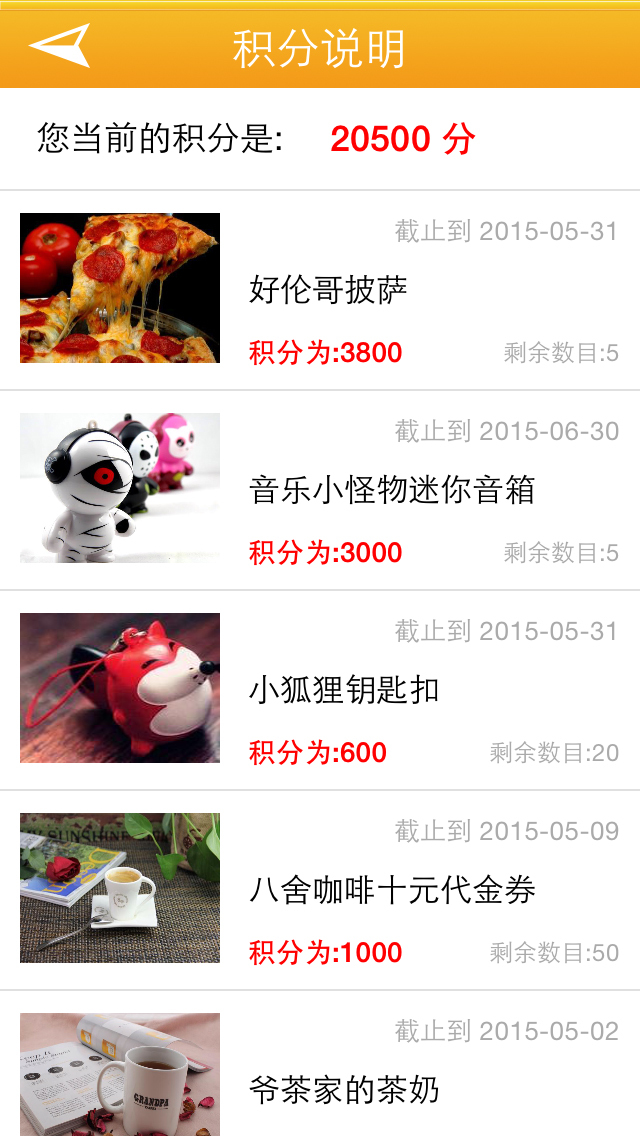This screenshot has width=640, height=1136.
Task: Go back using the arrow icon
Action: pyautogui.click(x=59, y=45)
